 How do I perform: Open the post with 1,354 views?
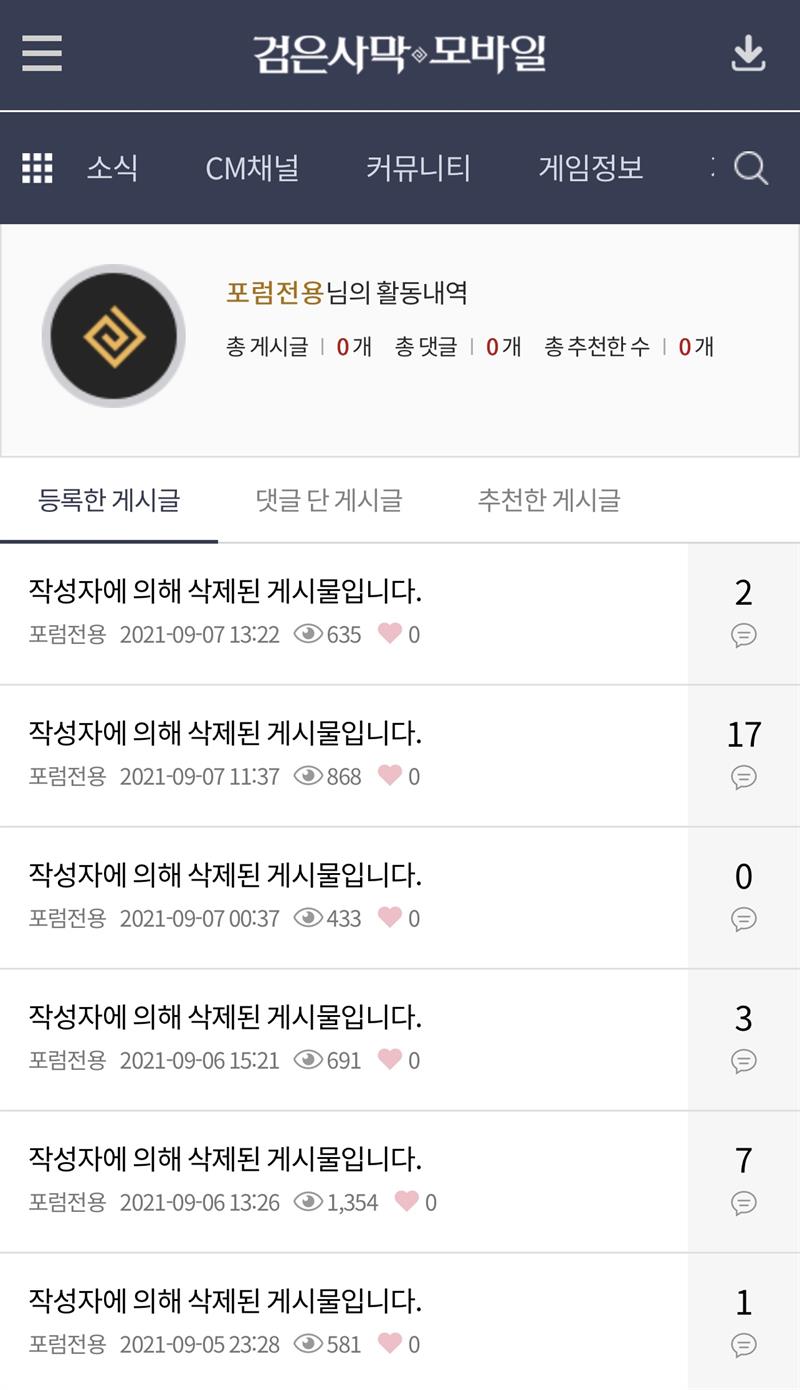pos(344,1182)
